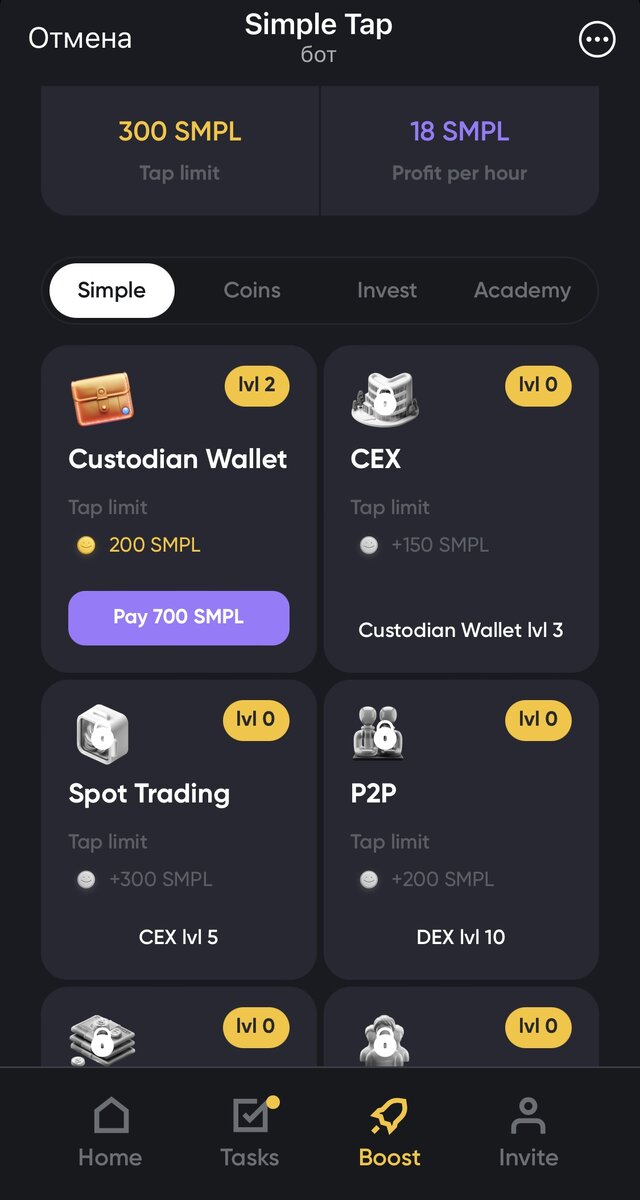Open the three-dot overflow menu
640x1200 pixels.
(597, 39)
